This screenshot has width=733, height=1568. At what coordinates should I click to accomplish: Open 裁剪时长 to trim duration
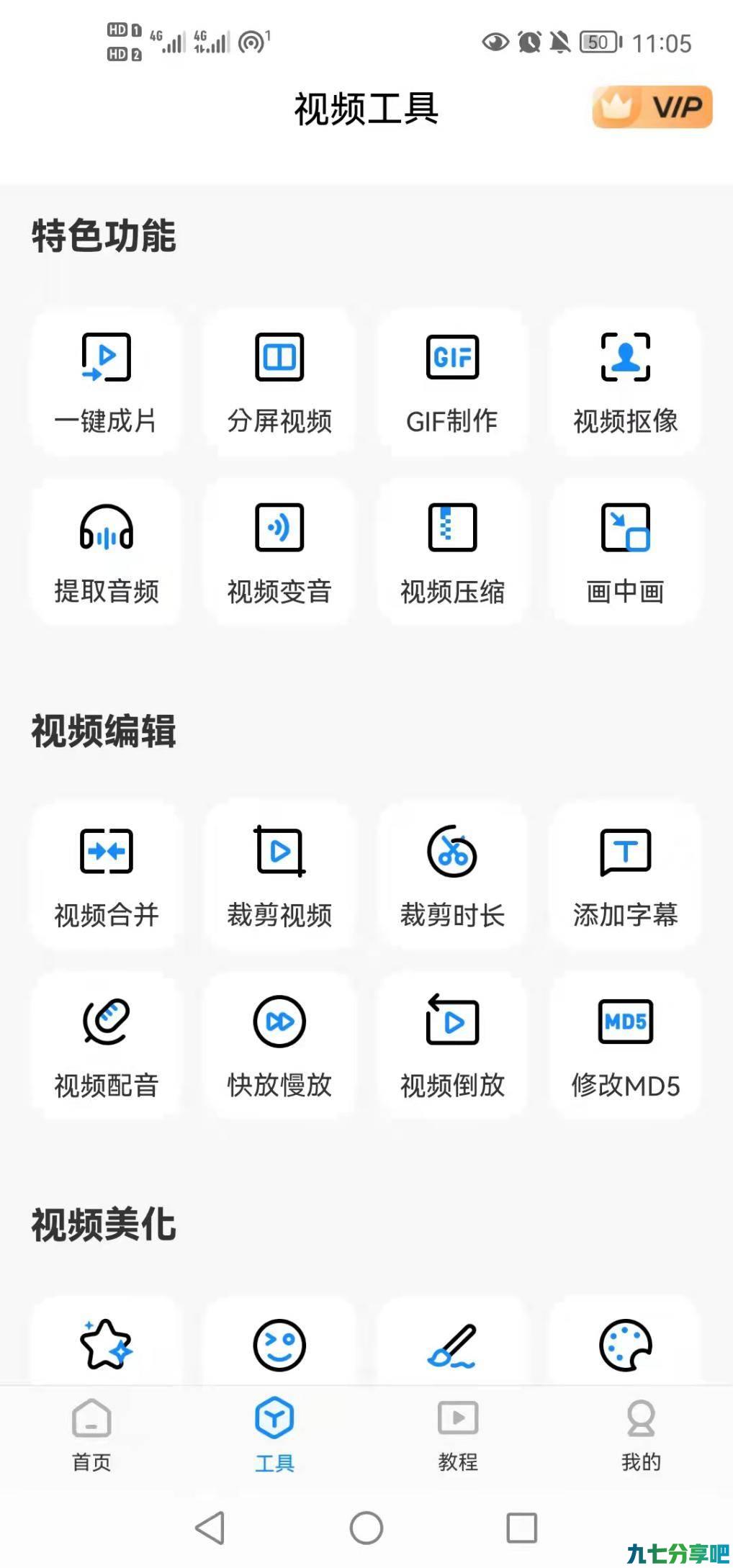pyautogui.click(x=452, y=877)
